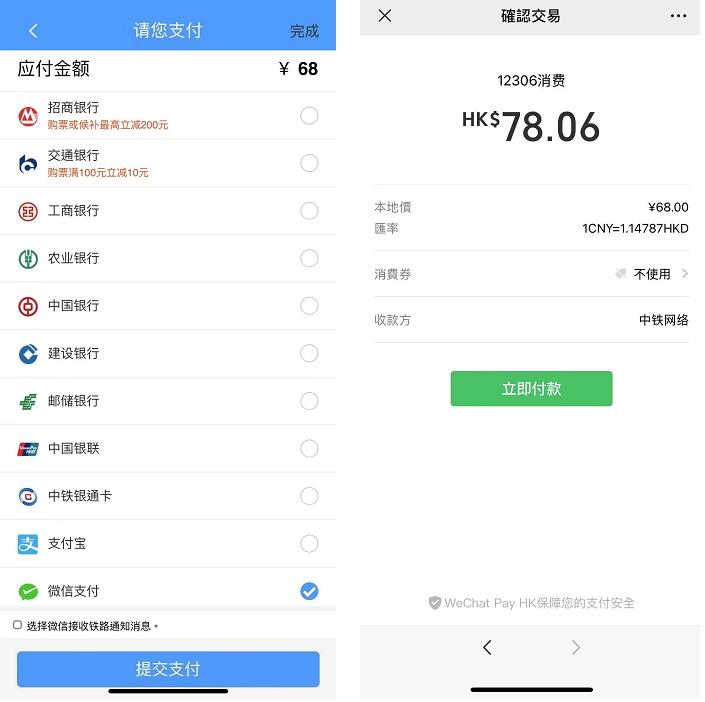Open the 消費券 coupon row
This screenshot has height=702, width=705.
coord(531,274)
